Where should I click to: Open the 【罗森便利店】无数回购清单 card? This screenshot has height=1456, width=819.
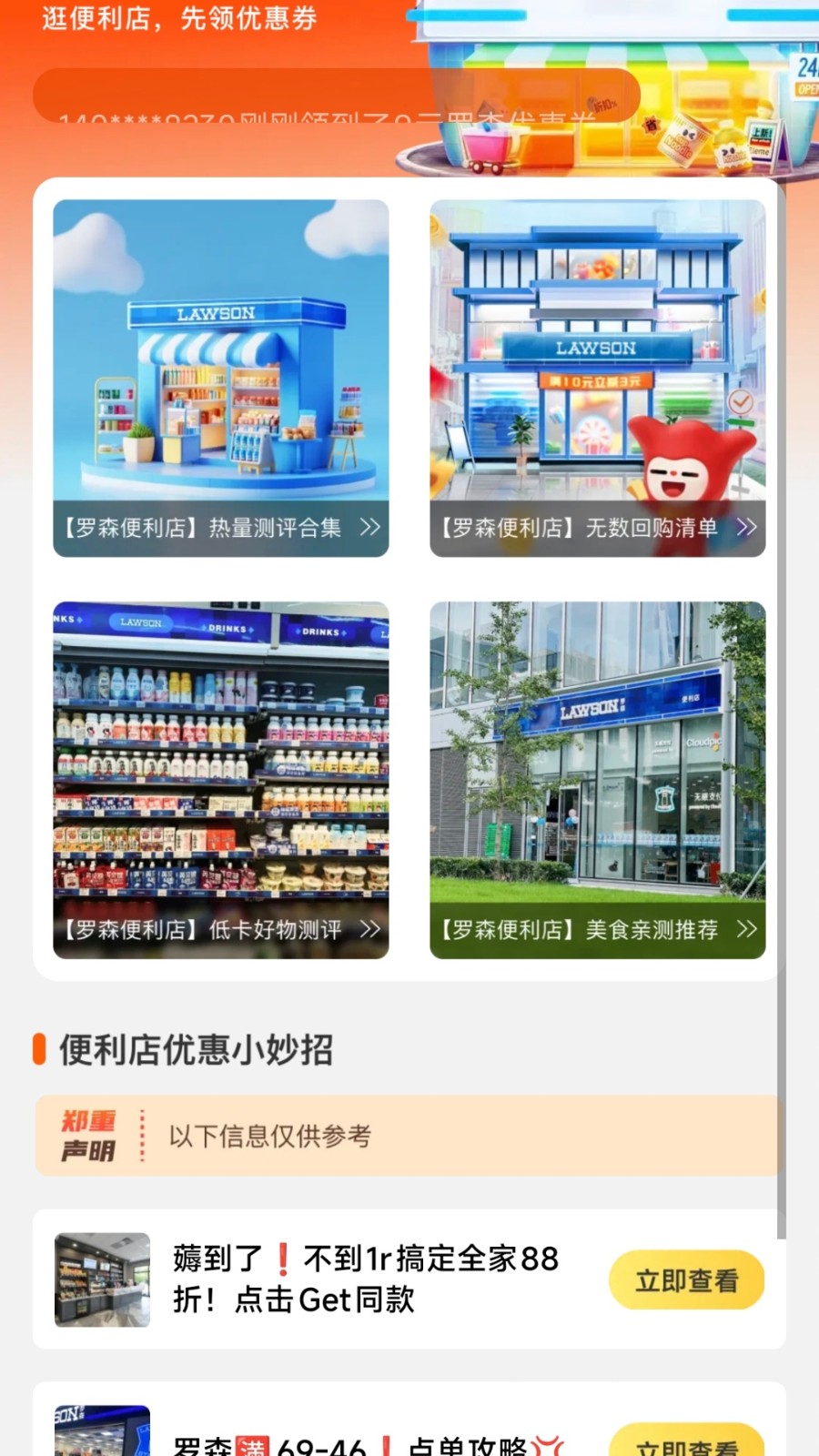point(597,373)
